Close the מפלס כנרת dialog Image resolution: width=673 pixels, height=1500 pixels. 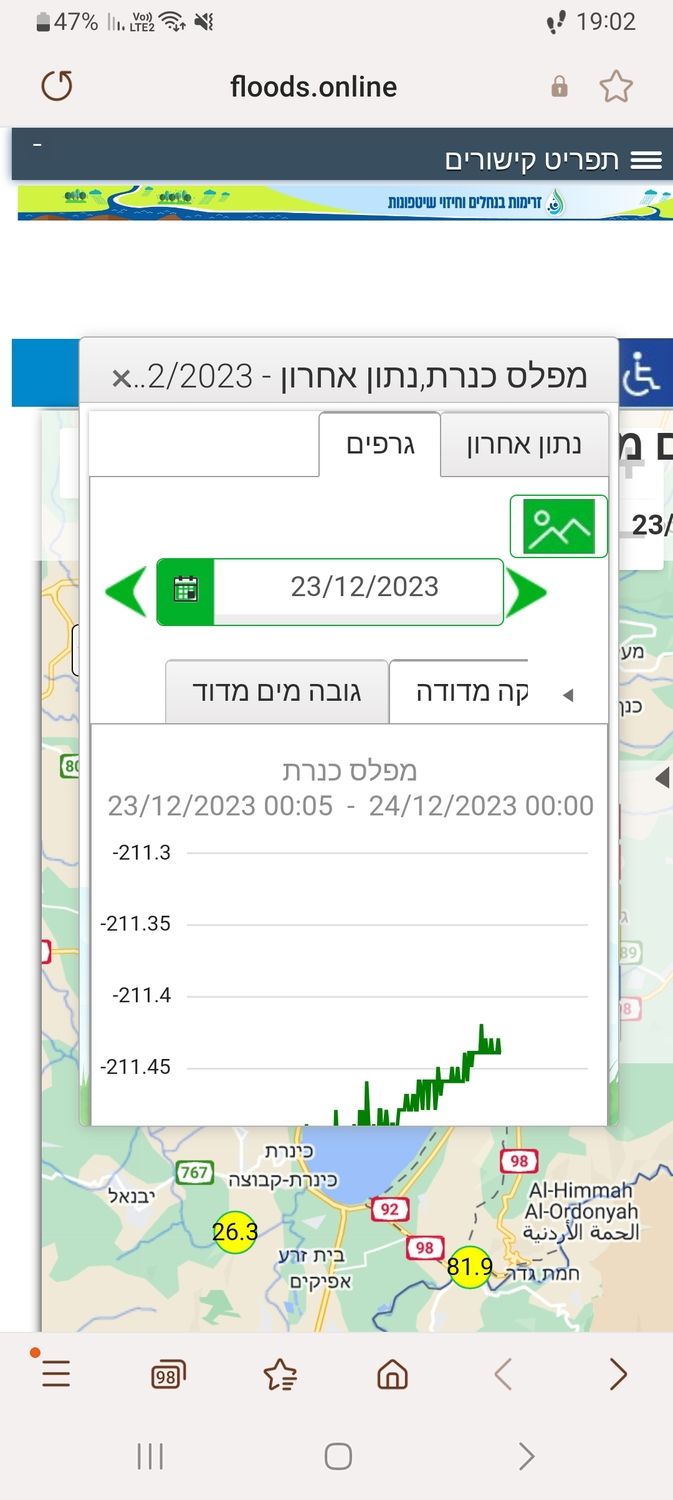120,378
